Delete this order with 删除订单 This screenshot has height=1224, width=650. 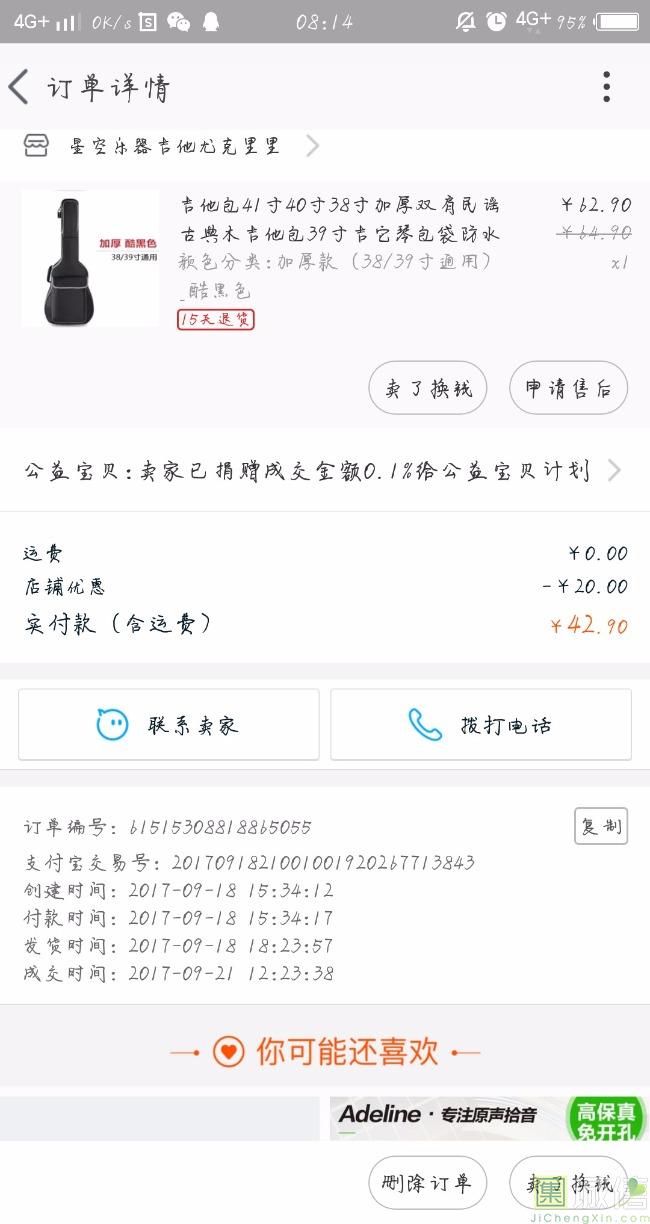(x=427, y=1183)
